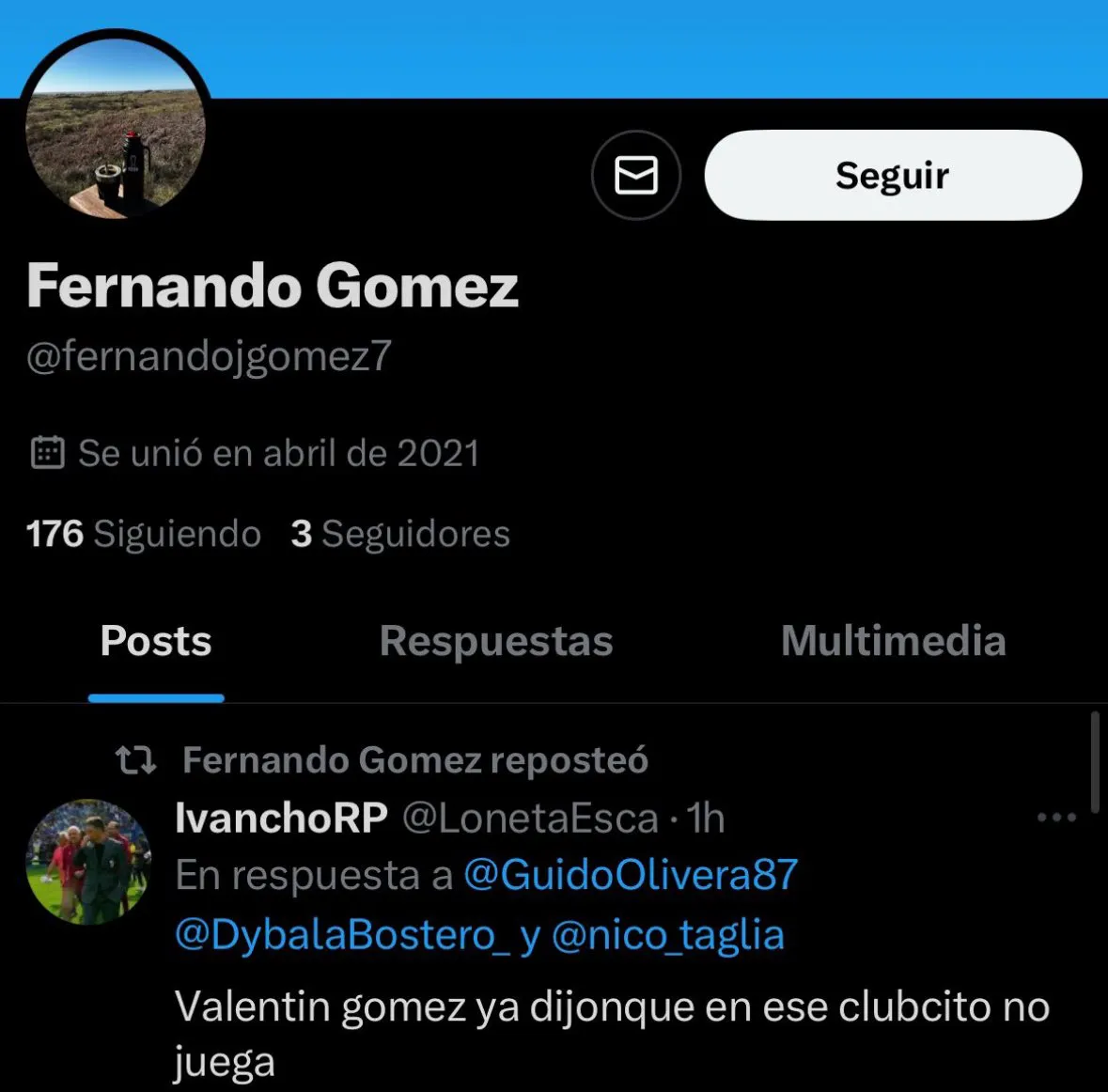1108x1092 pixels.
Task: Open direct message envelope icon
Action: 636,176
